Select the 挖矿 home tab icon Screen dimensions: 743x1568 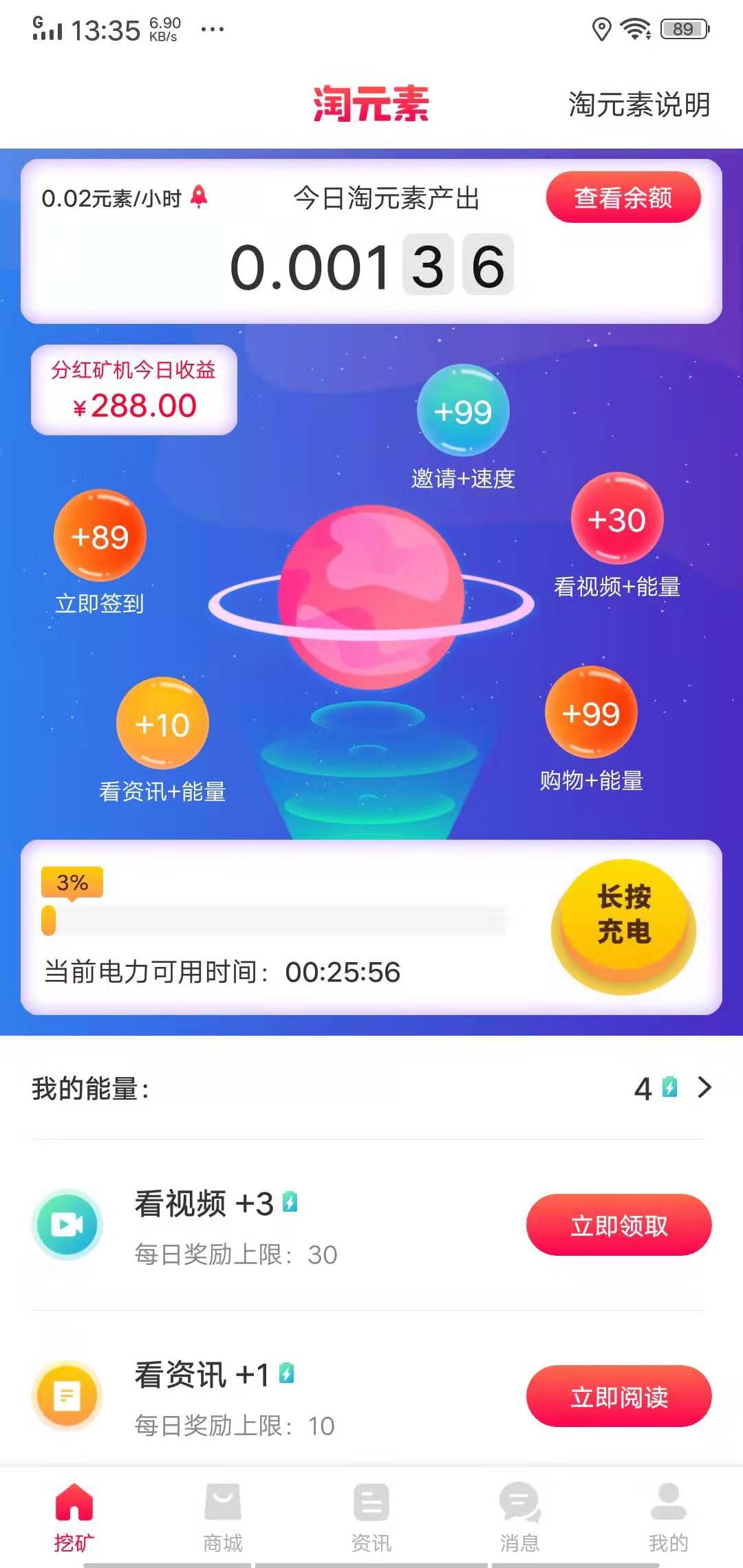[x=74, y=1507]
